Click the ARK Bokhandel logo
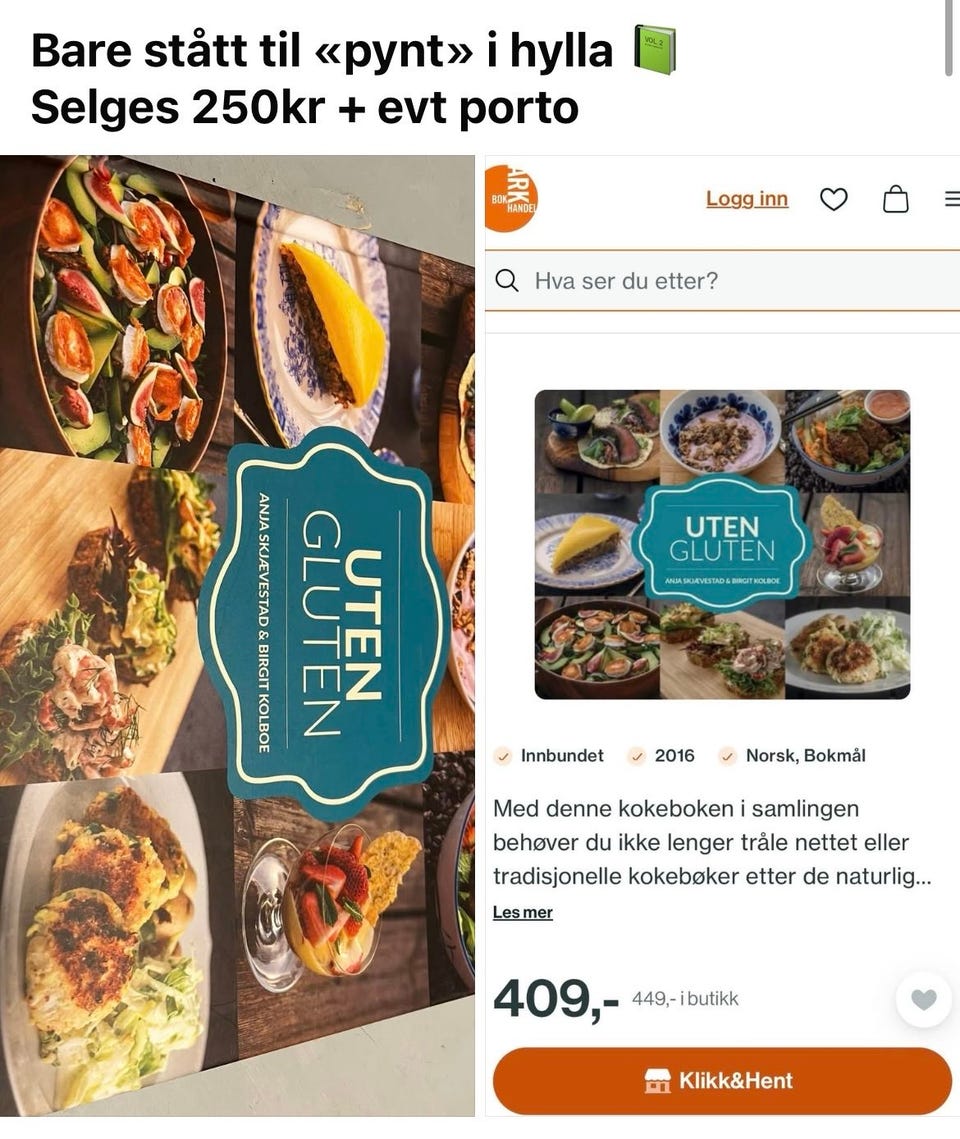960x1139 pixels. 514,198
